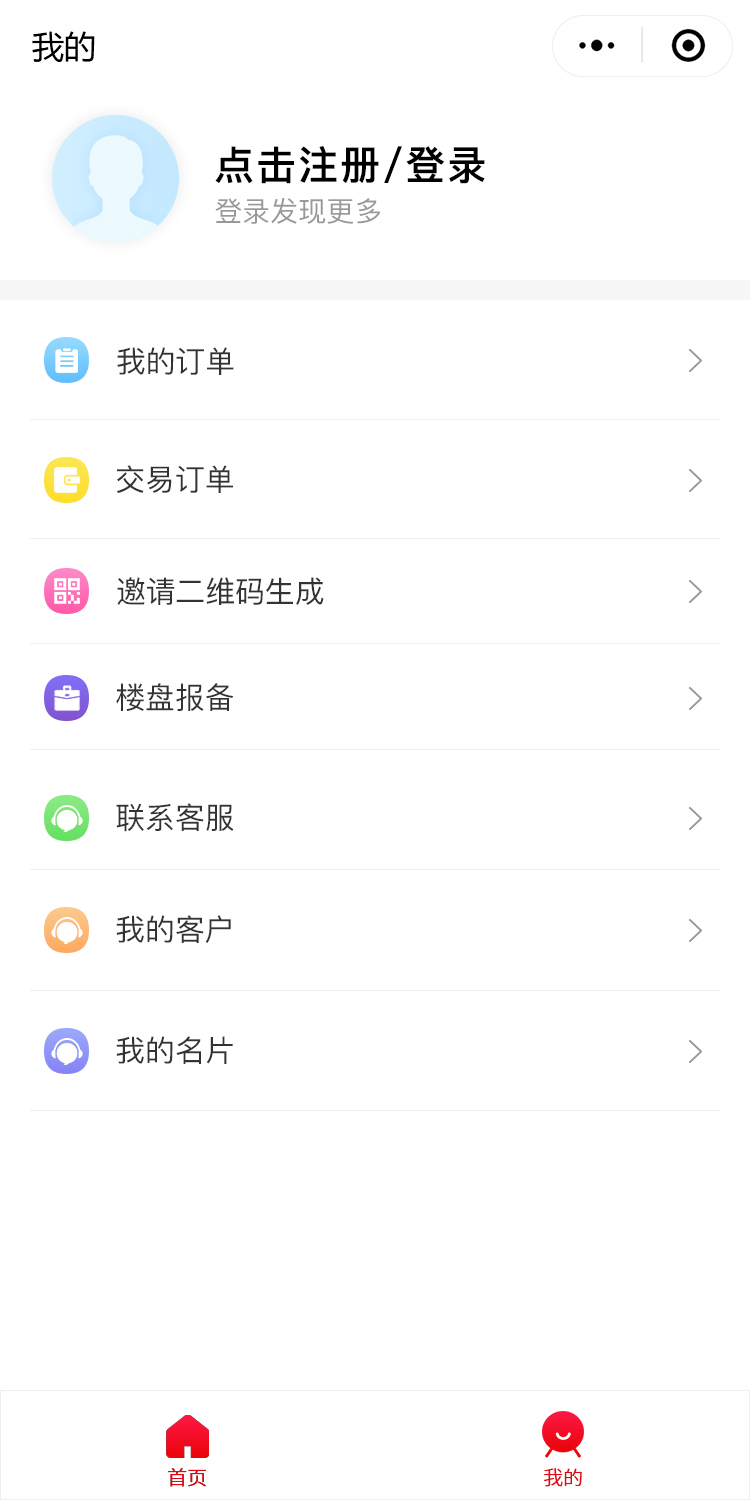Open 我的客户
Screen dimensions: 750x1500
pyautogui.click(x=375, y=930)
